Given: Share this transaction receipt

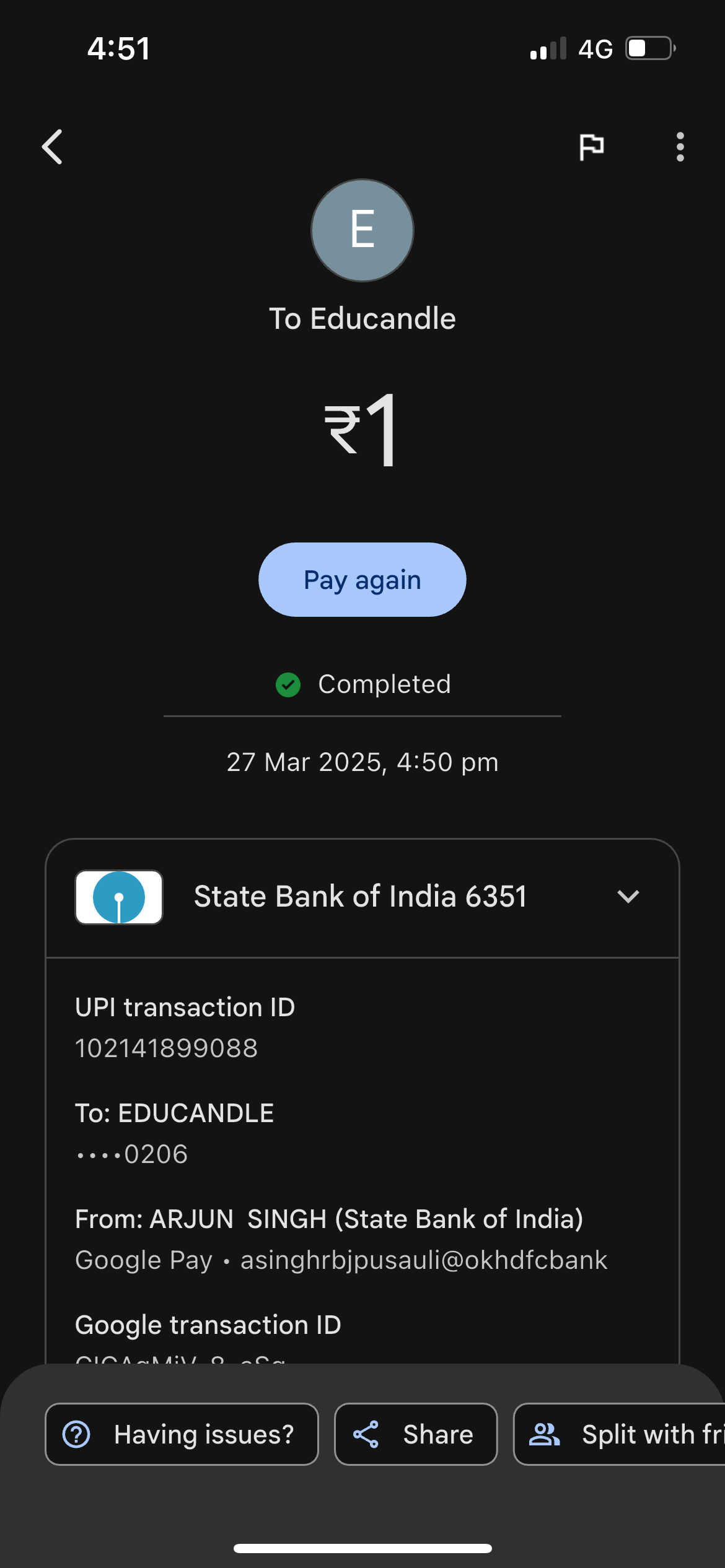Looking at the screenshot, I should point(415,1434).
